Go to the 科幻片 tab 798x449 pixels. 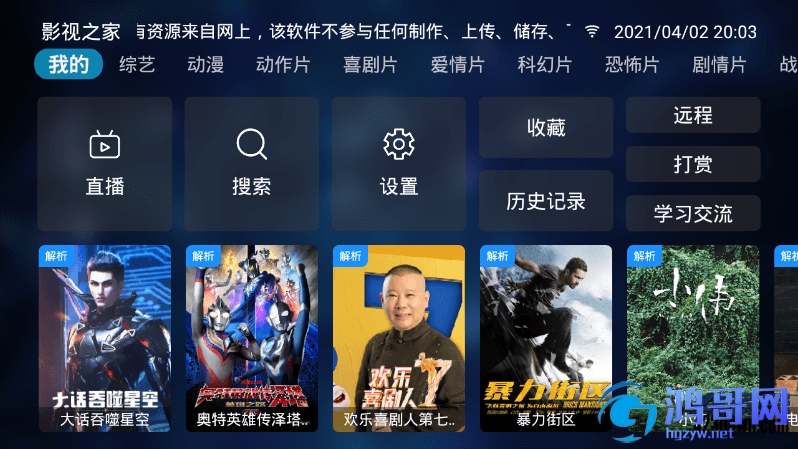click(544, 65)
